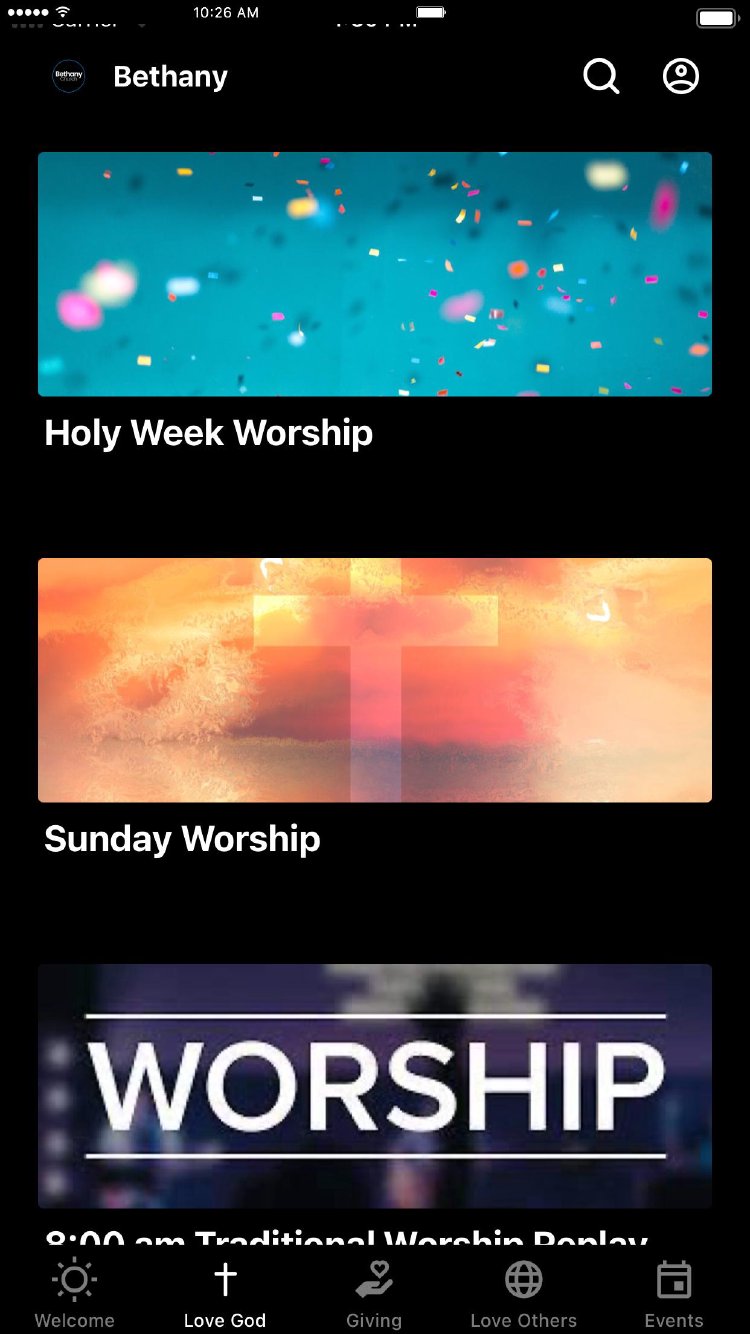The image size is (750, 1334).
Task: Open the Events tab
Action: coord(674,1294)
